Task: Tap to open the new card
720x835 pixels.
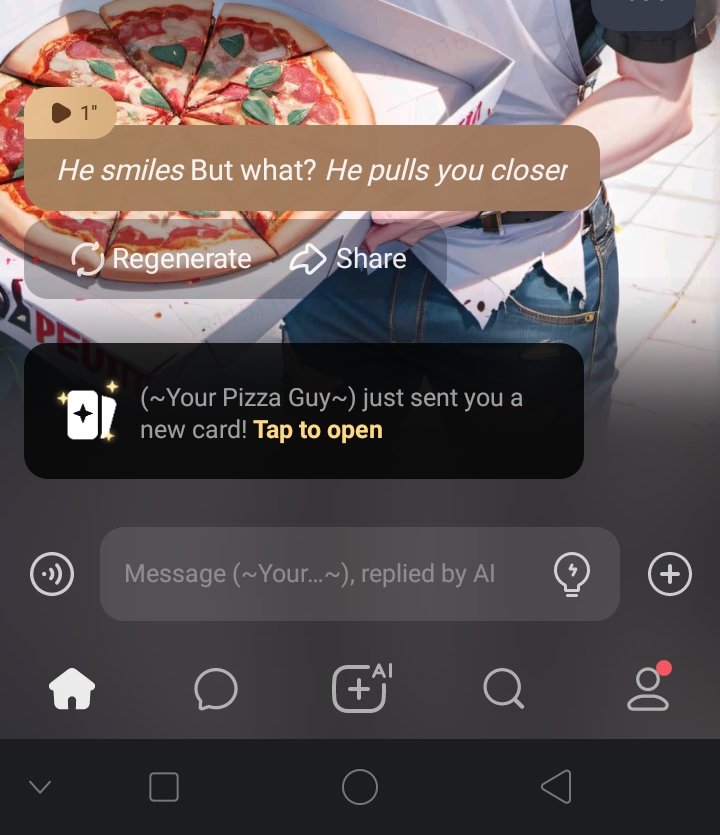Action: (317, 430)
